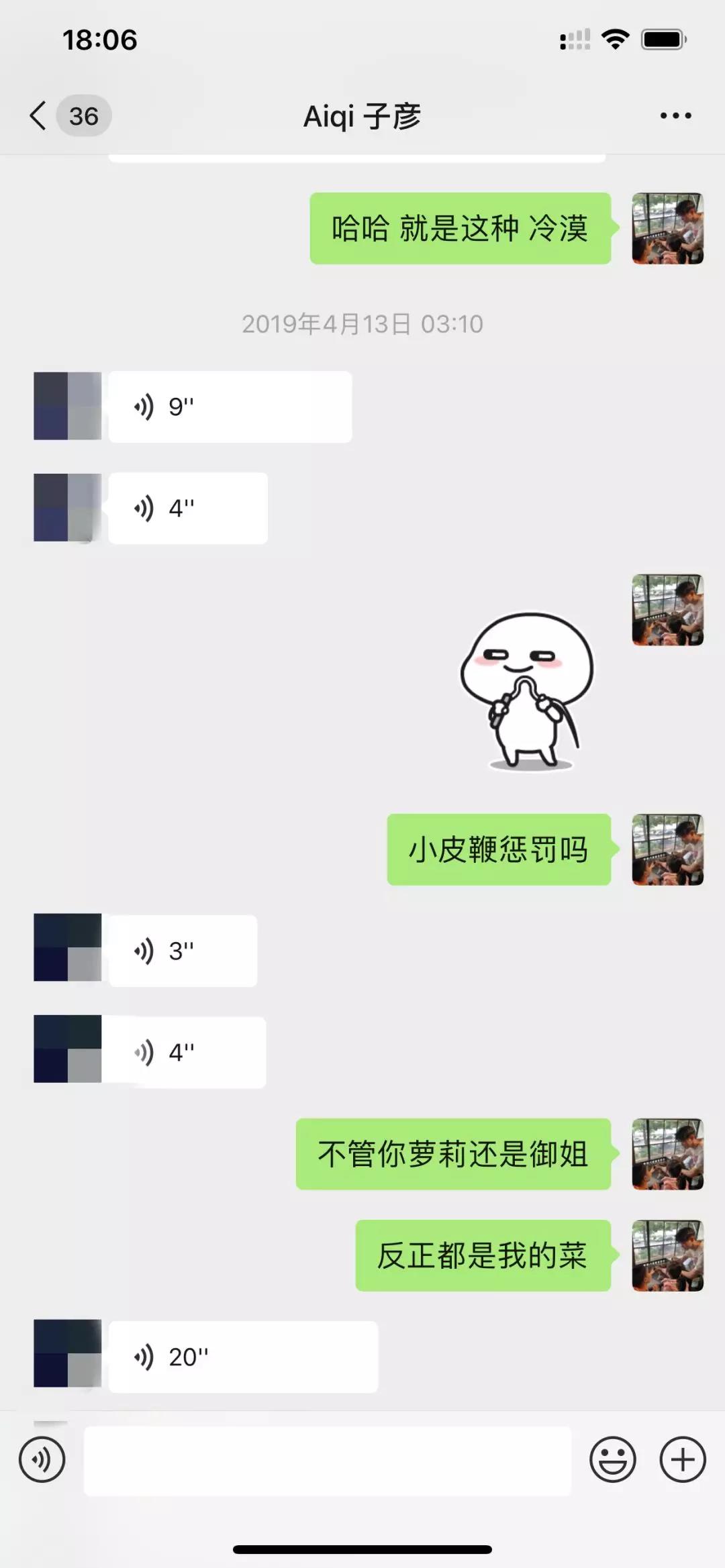Open own avatar beside 反正都是我的菜
The height and width of the screenshot is (1568, 725).
pyautogui.click(x=667, y=1255)
